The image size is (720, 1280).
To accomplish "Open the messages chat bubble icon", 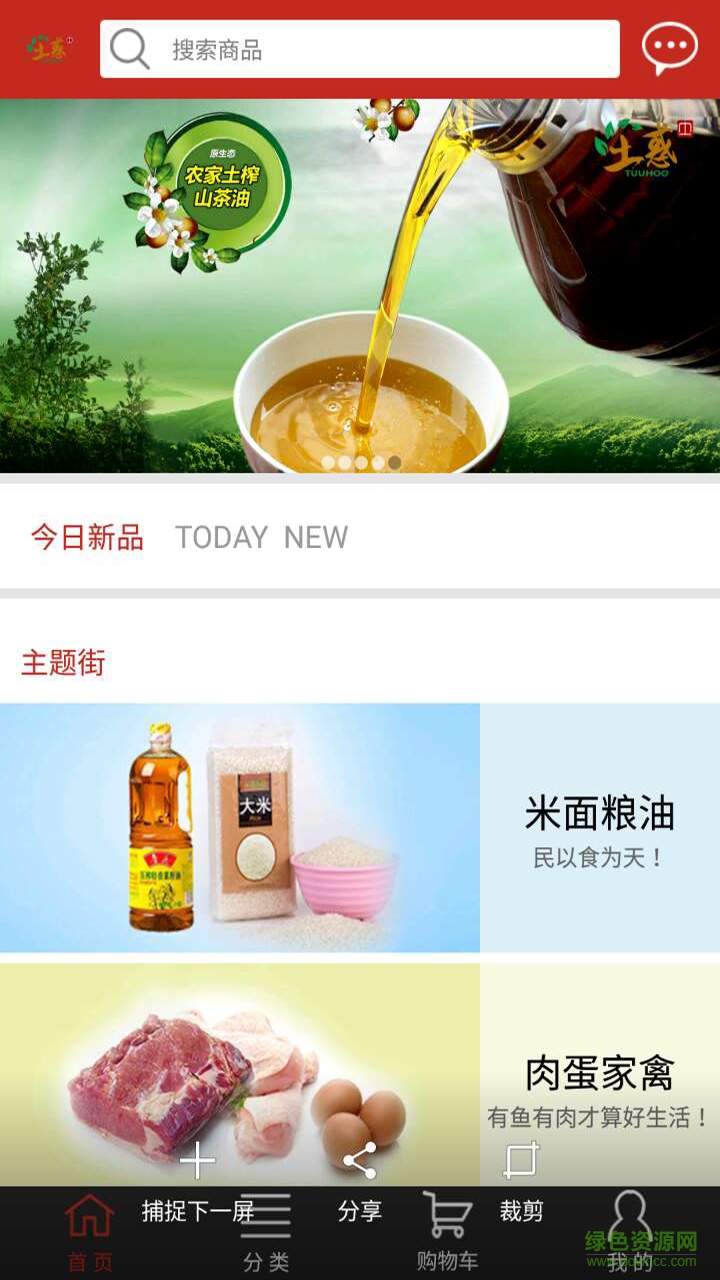I will [x=669, y=48].
